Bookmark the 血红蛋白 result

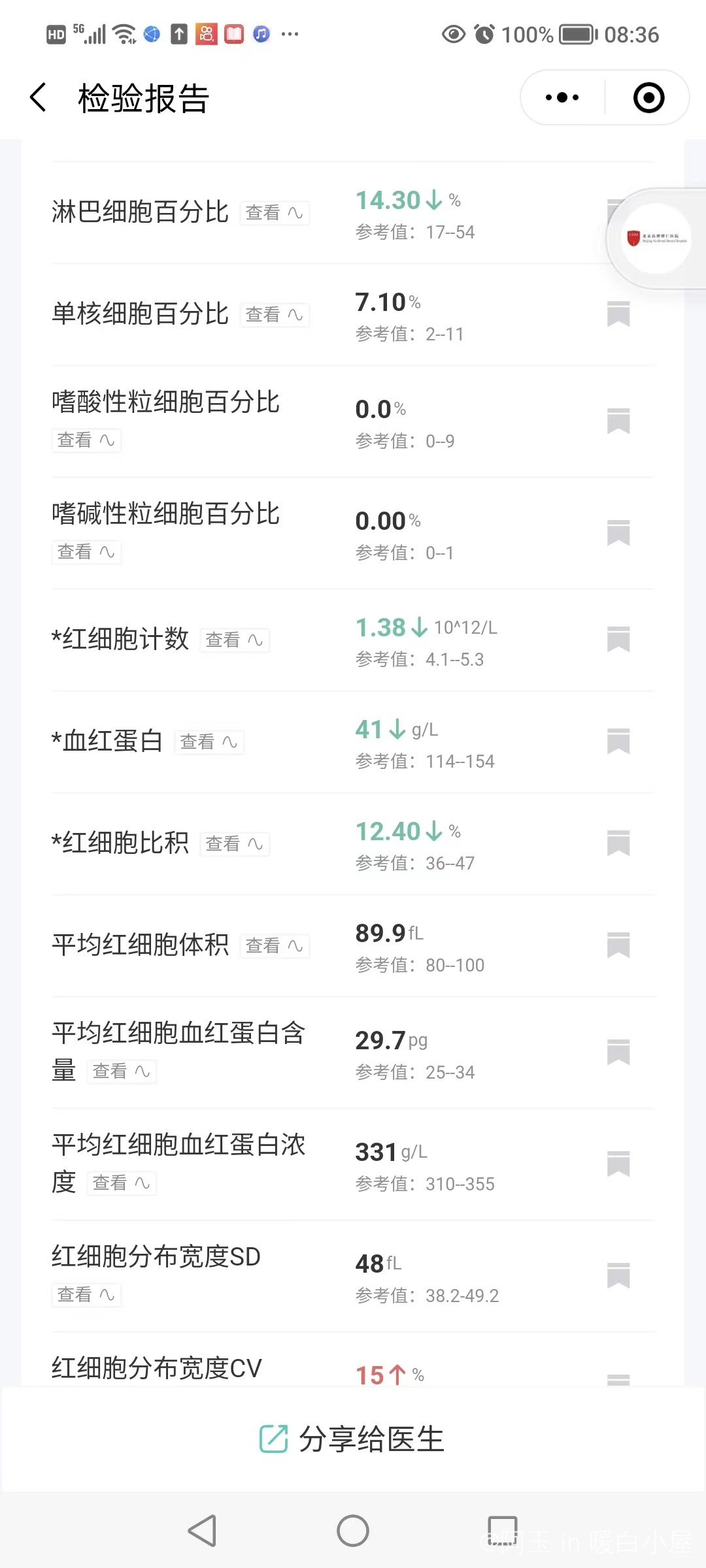(x=618, y=742)
